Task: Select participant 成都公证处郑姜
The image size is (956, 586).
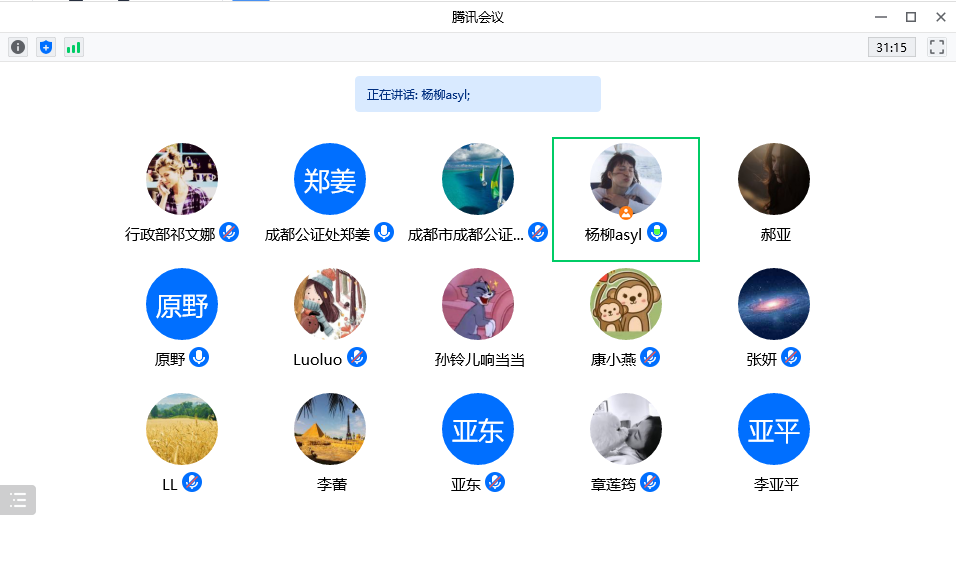Action: pyautogui.click(x=330, y=179)
